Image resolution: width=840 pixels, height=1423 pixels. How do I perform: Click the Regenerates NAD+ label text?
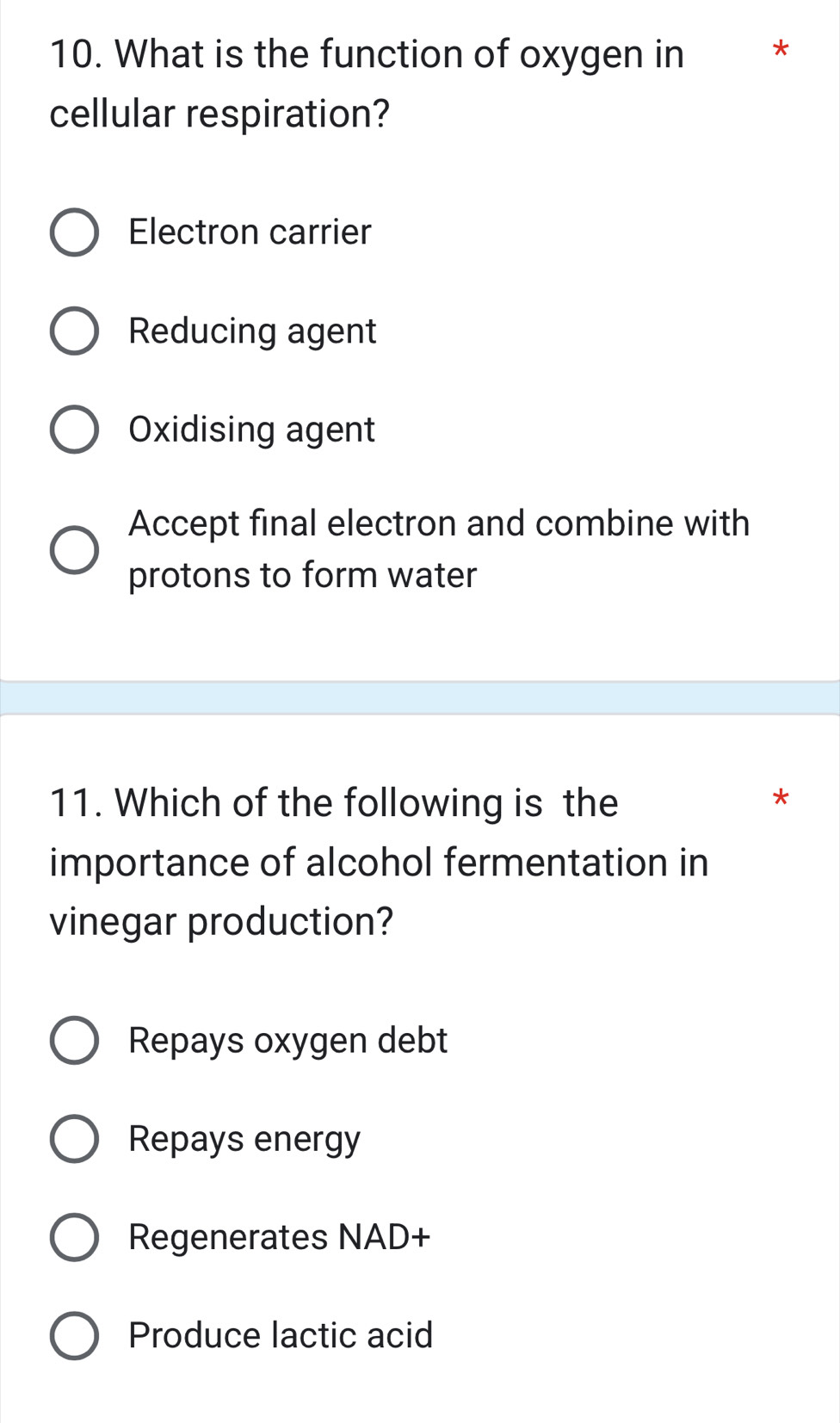point(279,1237)
